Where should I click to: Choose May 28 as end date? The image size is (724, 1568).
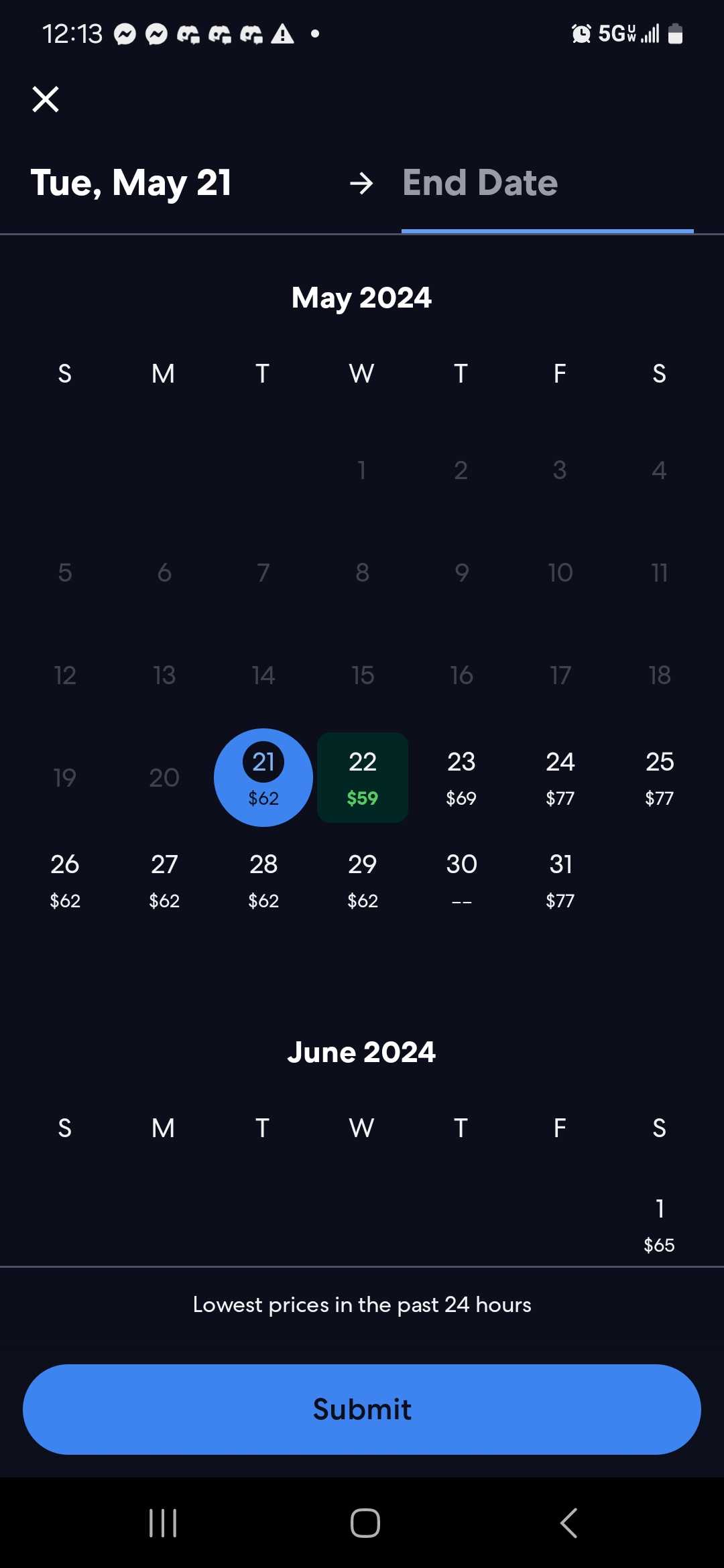click(263, 880)
